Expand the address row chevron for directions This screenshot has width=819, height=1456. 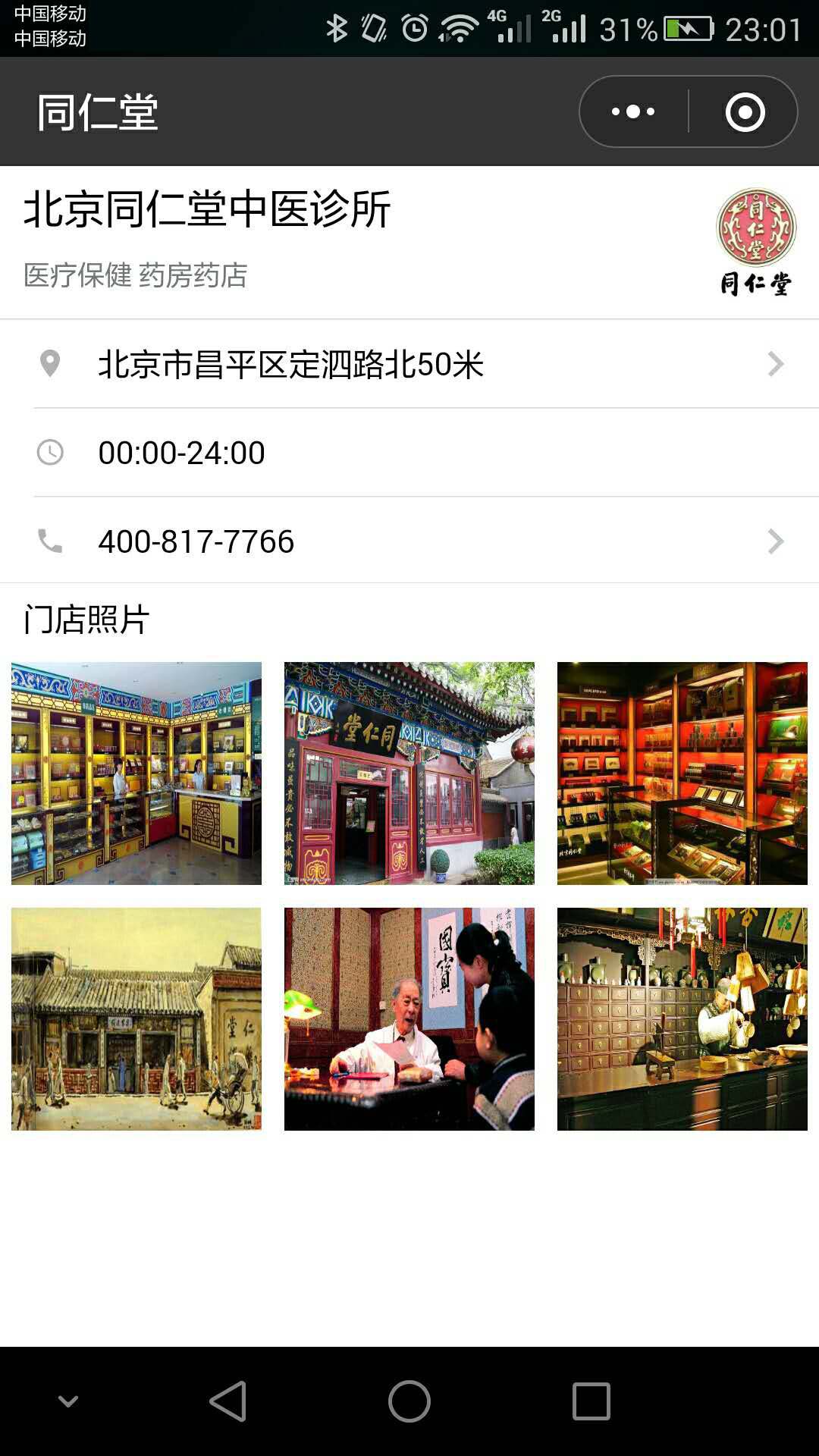tap(777, 364)
